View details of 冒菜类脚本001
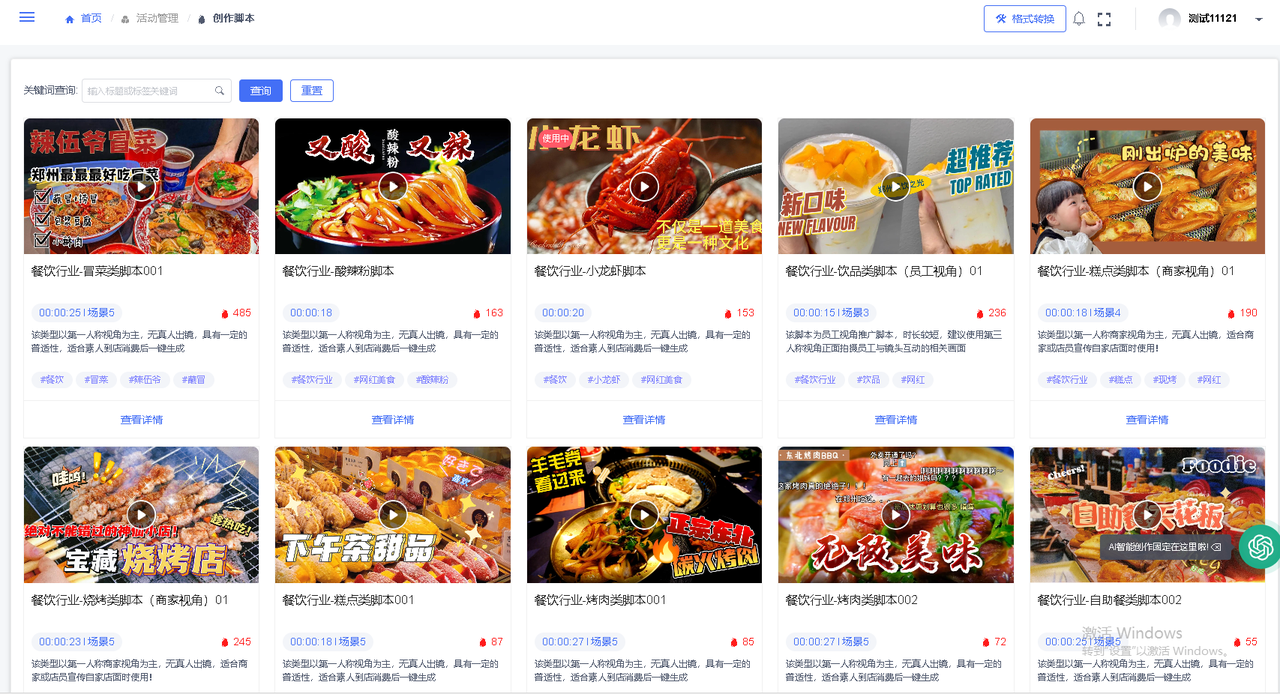The image size is (1280, 694). [x=141, y=420]
